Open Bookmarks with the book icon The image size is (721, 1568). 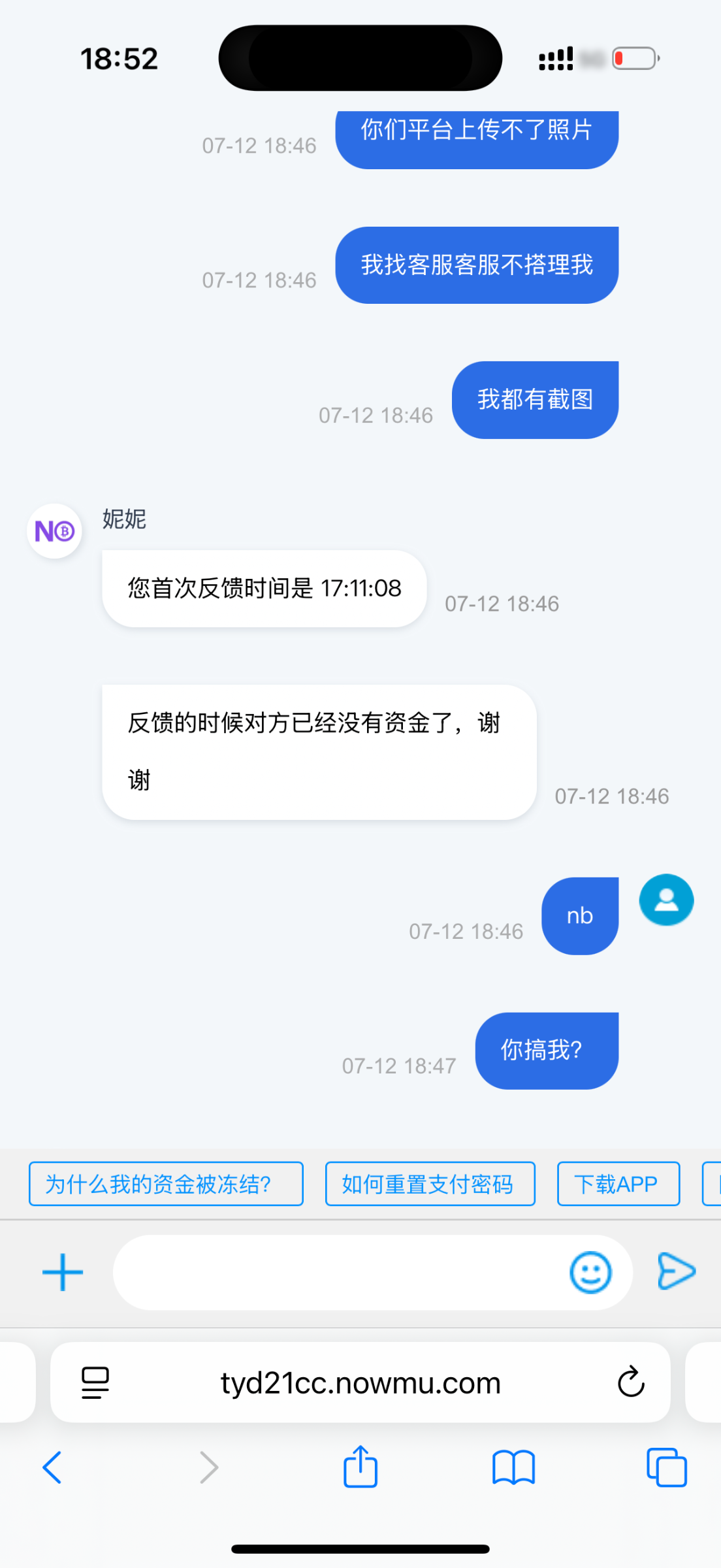(x=513, y=1467)
